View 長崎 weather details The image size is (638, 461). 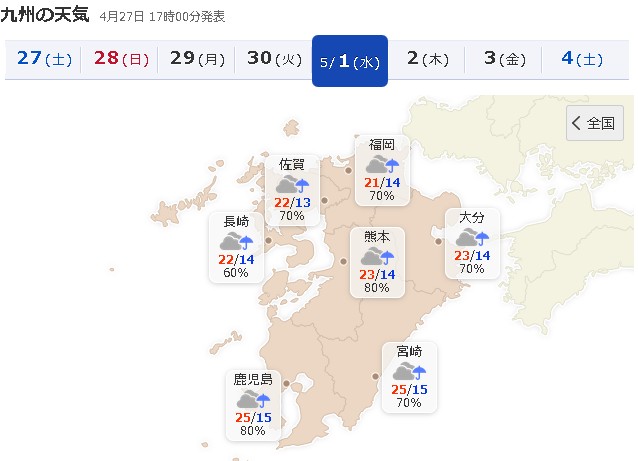[x=237, y=246]
